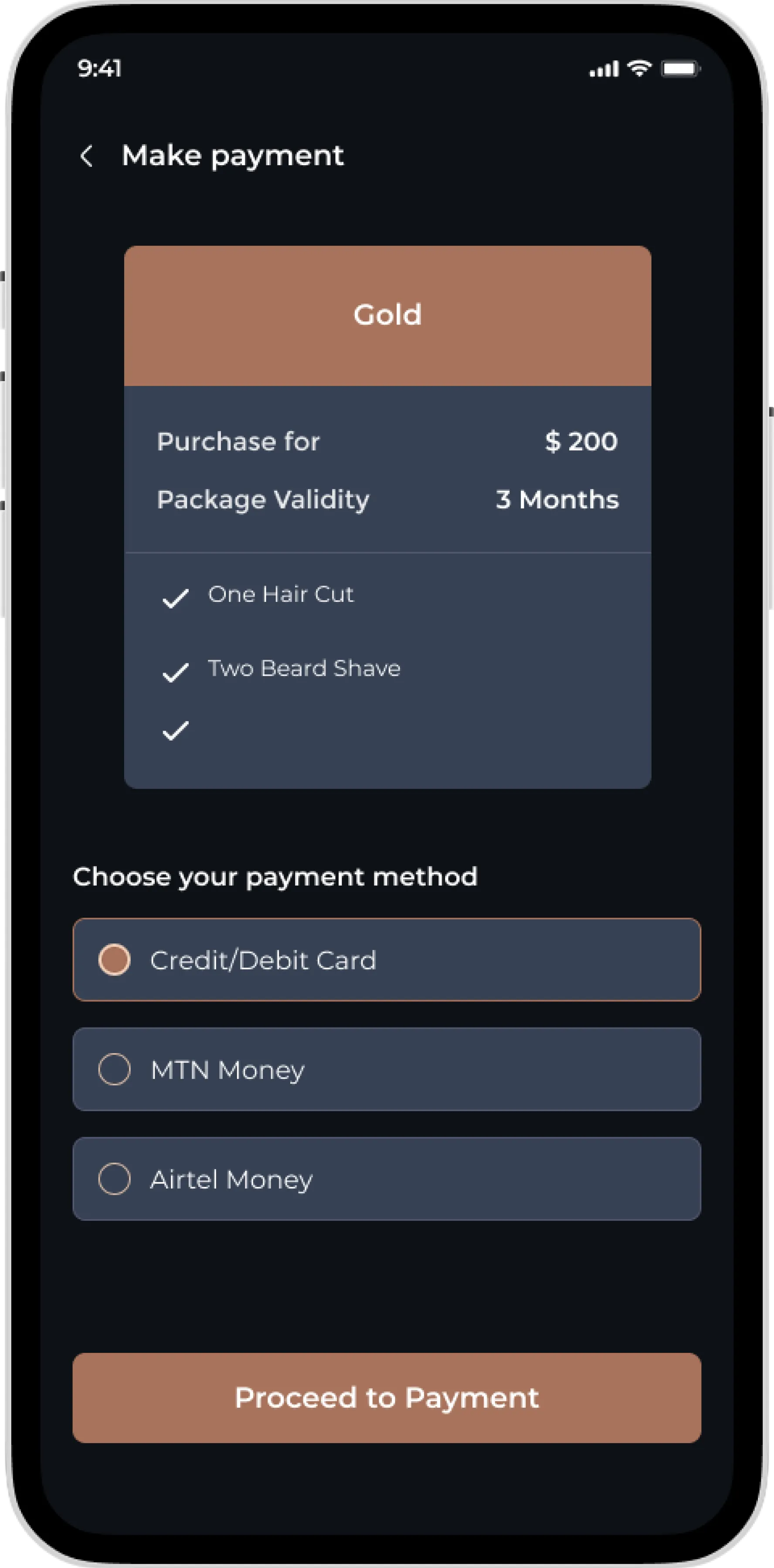This screenshot has width=774, height=1568.
Task: Select Credit/Debit Card payment method
Action: pos(115,960)
